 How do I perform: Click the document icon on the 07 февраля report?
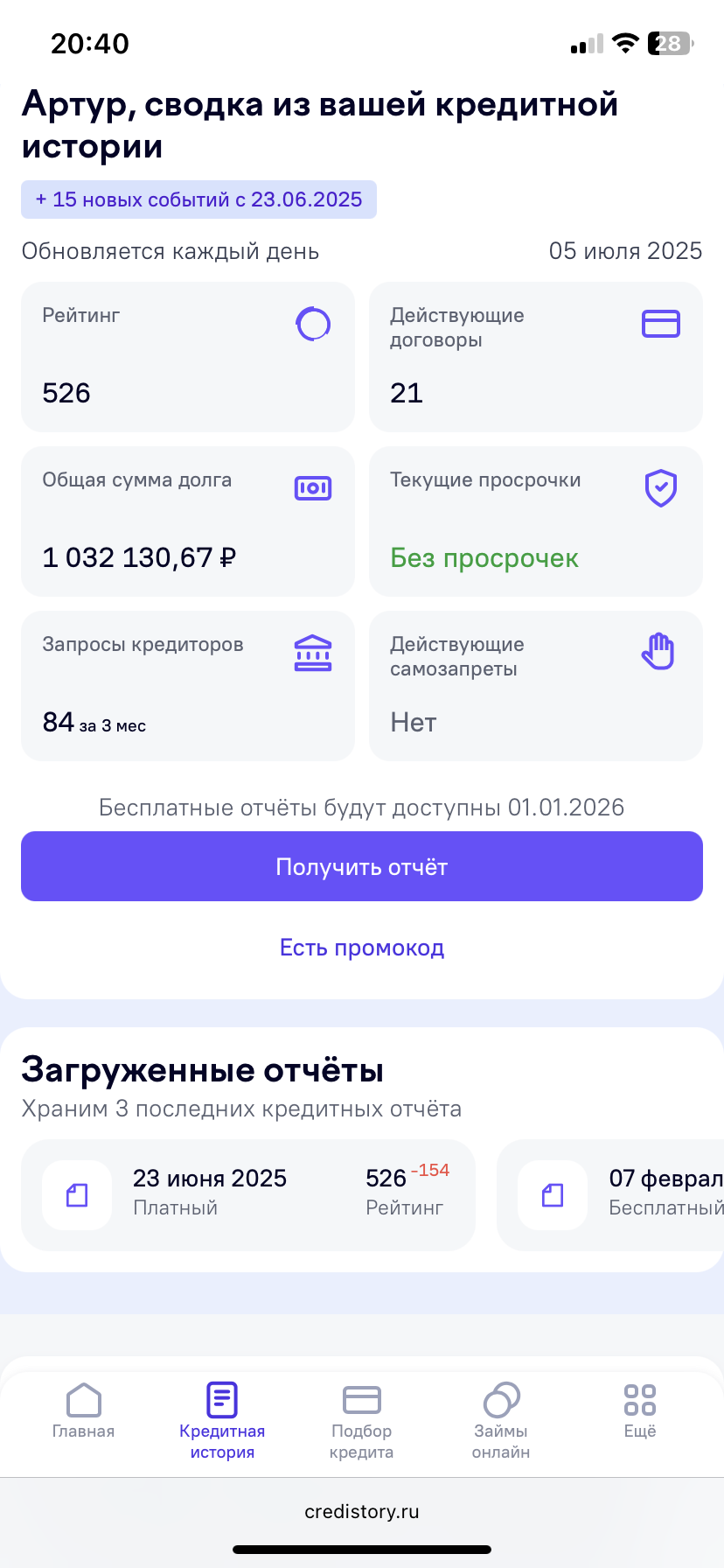(x=553, y=1195)
